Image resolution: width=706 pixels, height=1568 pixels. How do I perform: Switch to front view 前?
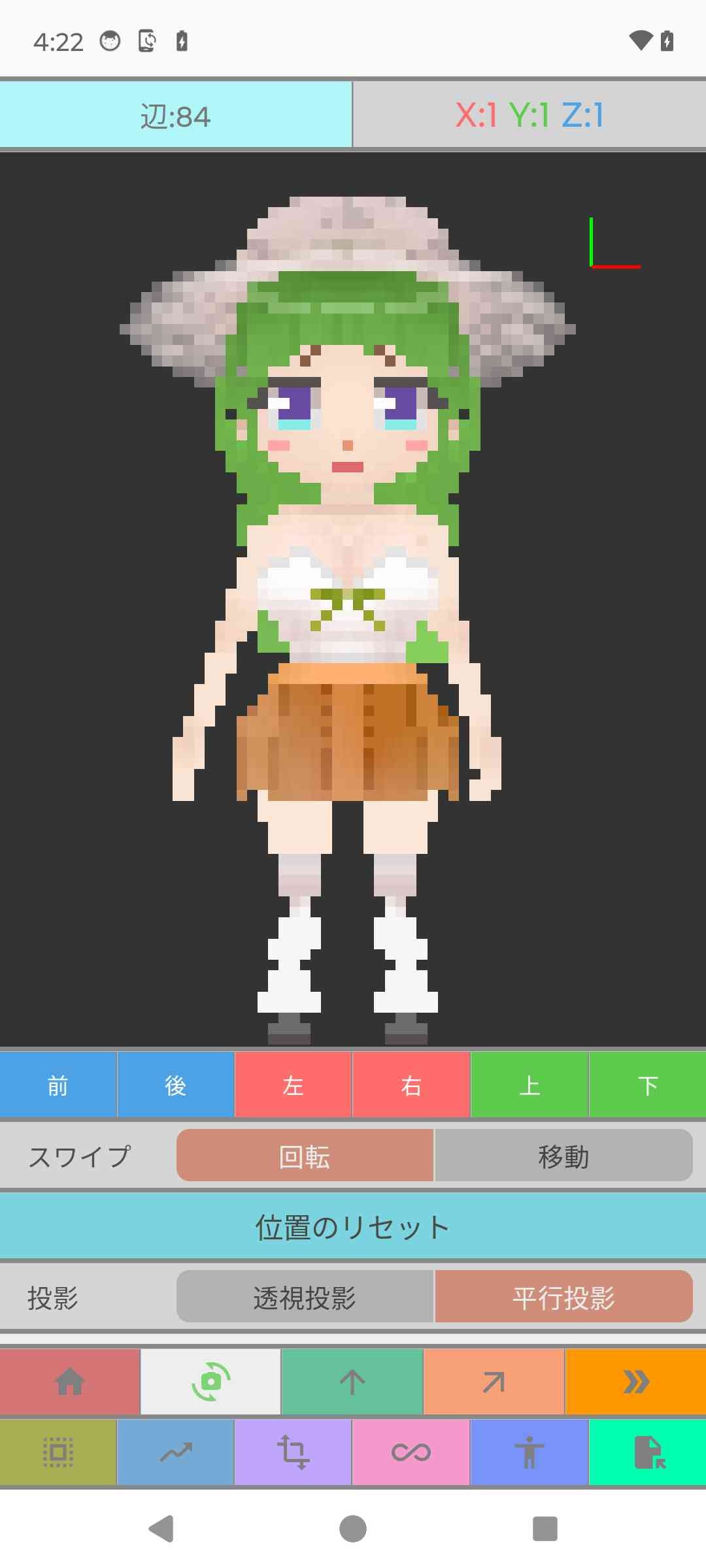pyautogui.click(x=58, y=1085)
